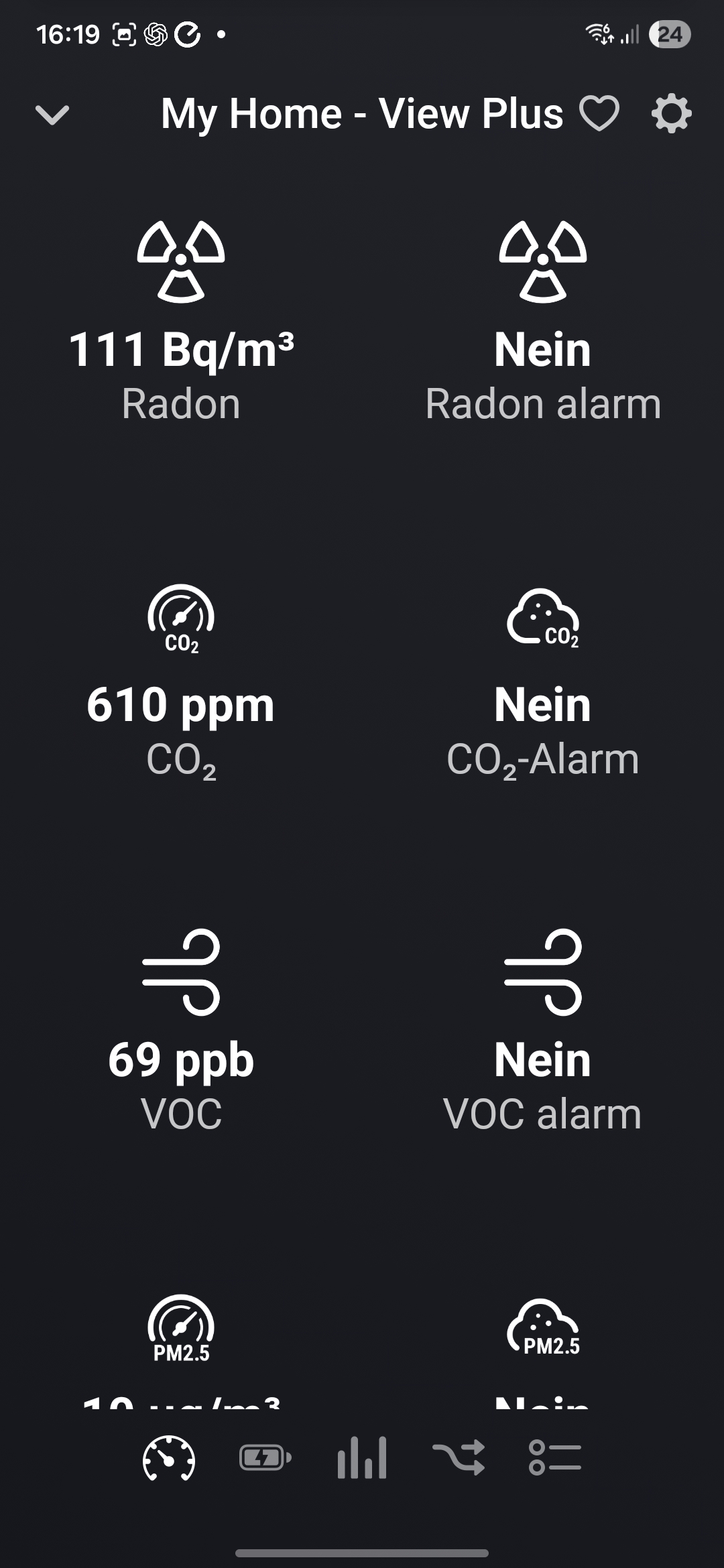The image size is (724, 1568).
Task: Open the settings gear
Action: tap(671, 114)
